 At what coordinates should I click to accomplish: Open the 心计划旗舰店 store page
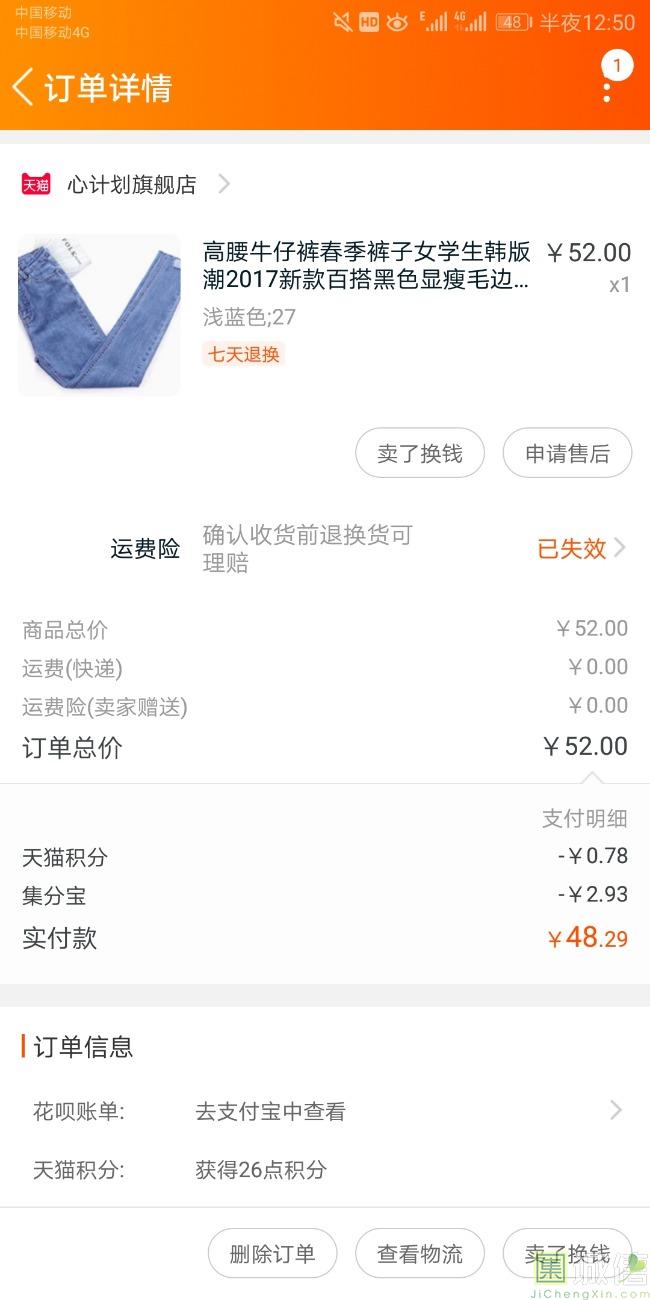pos(130,185)
